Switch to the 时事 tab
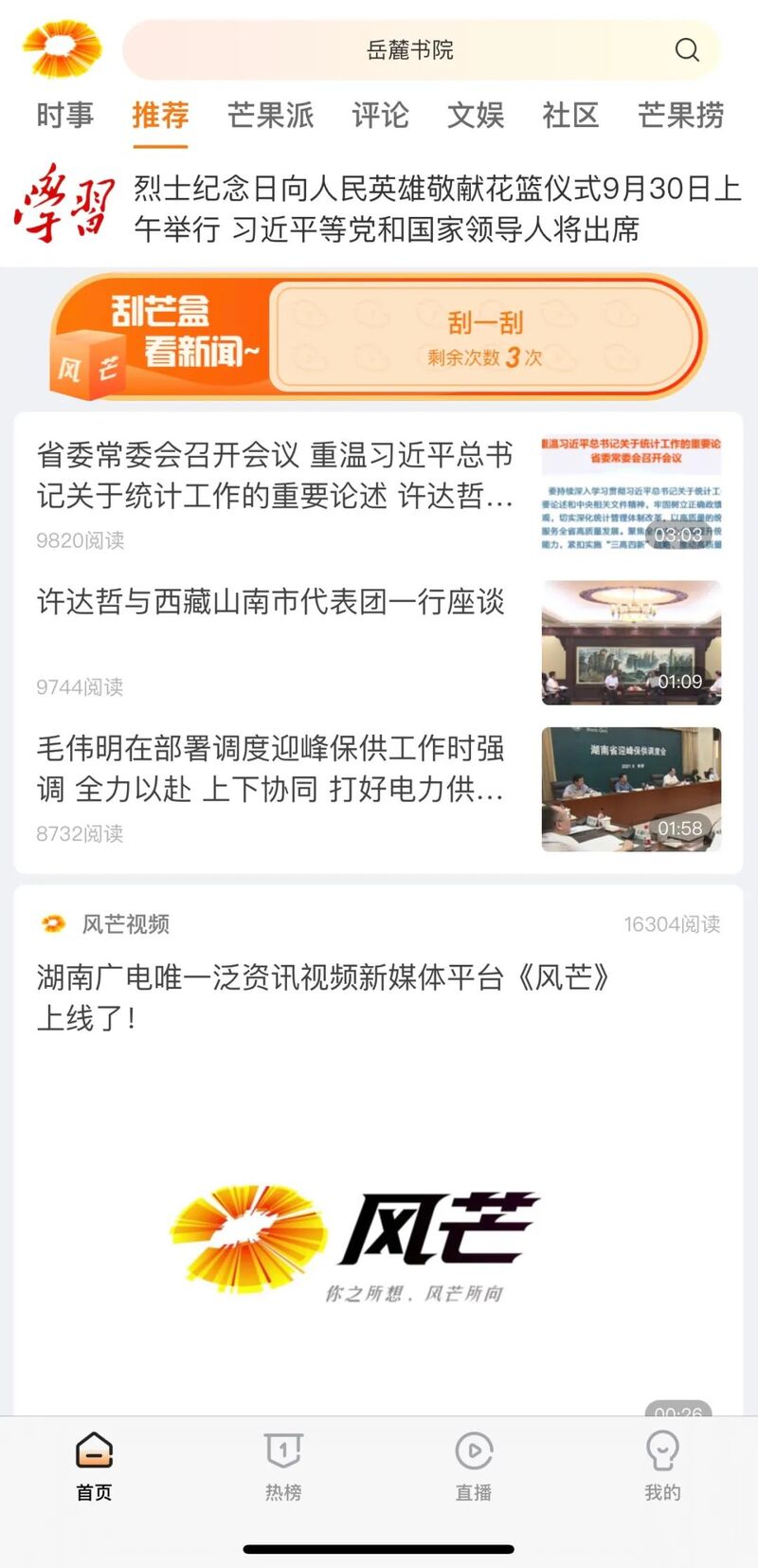758x1568 pixels. pos(64,116)
